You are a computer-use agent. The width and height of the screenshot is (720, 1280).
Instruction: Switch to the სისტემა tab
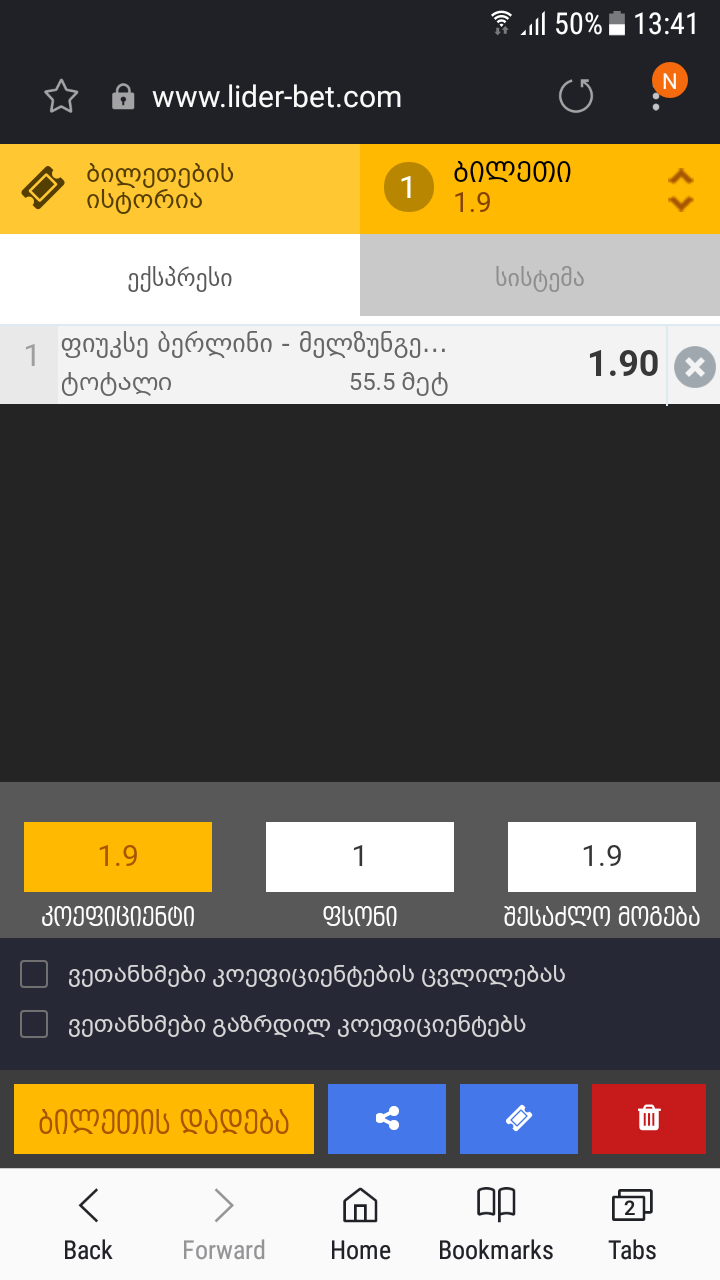point(540,278)
